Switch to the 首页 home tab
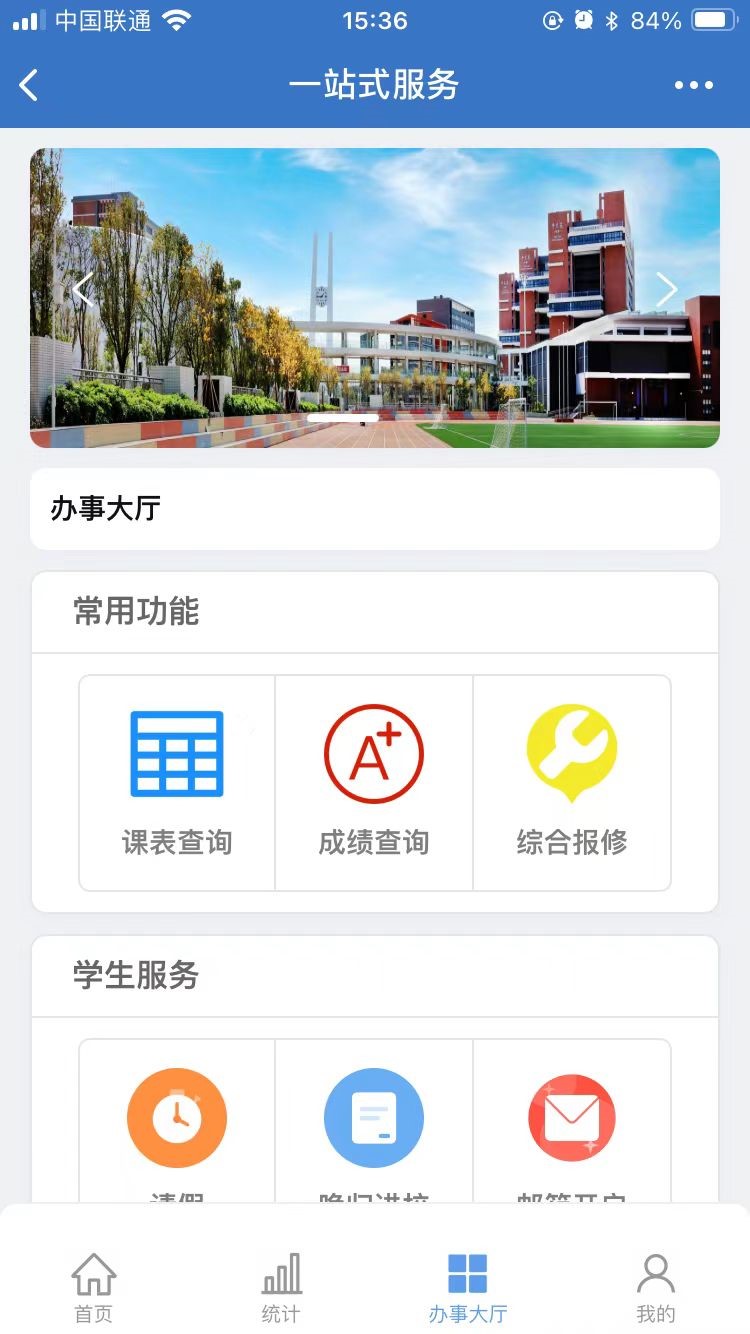The width and height of the screenshot is (750, 1334). tap(94, 1288)
